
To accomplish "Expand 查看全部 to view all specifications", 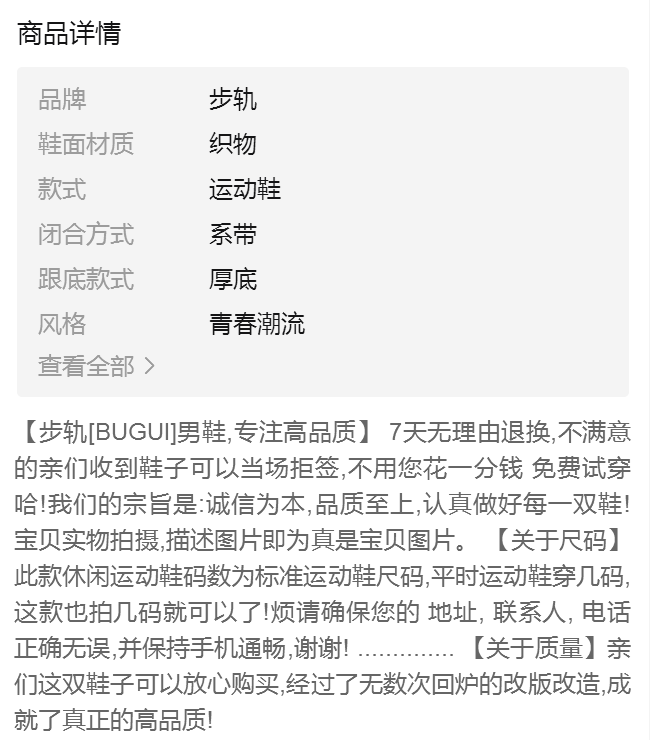I will [96, 367].
